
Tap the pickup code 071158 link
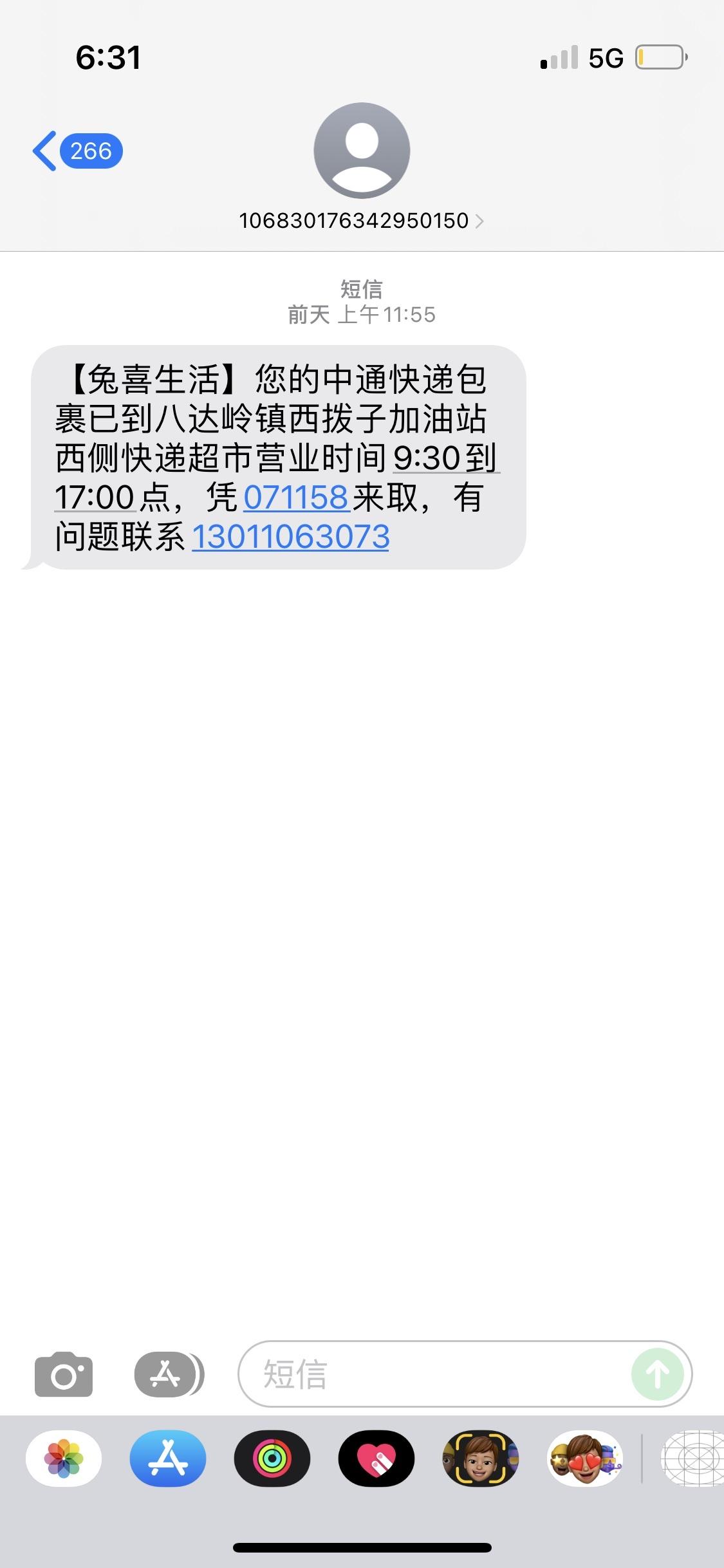pyautogui.click(x=296, y=498)
